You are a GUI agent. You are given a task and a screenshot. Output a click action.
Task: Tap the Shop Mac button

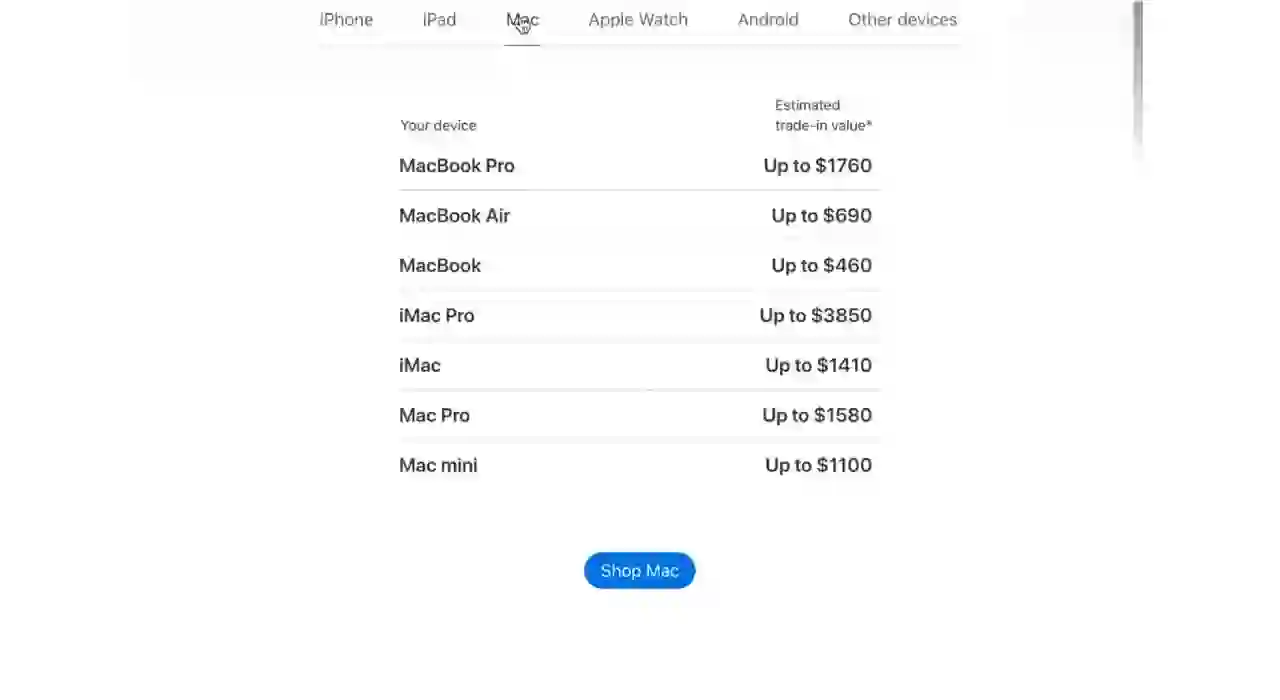639,571
